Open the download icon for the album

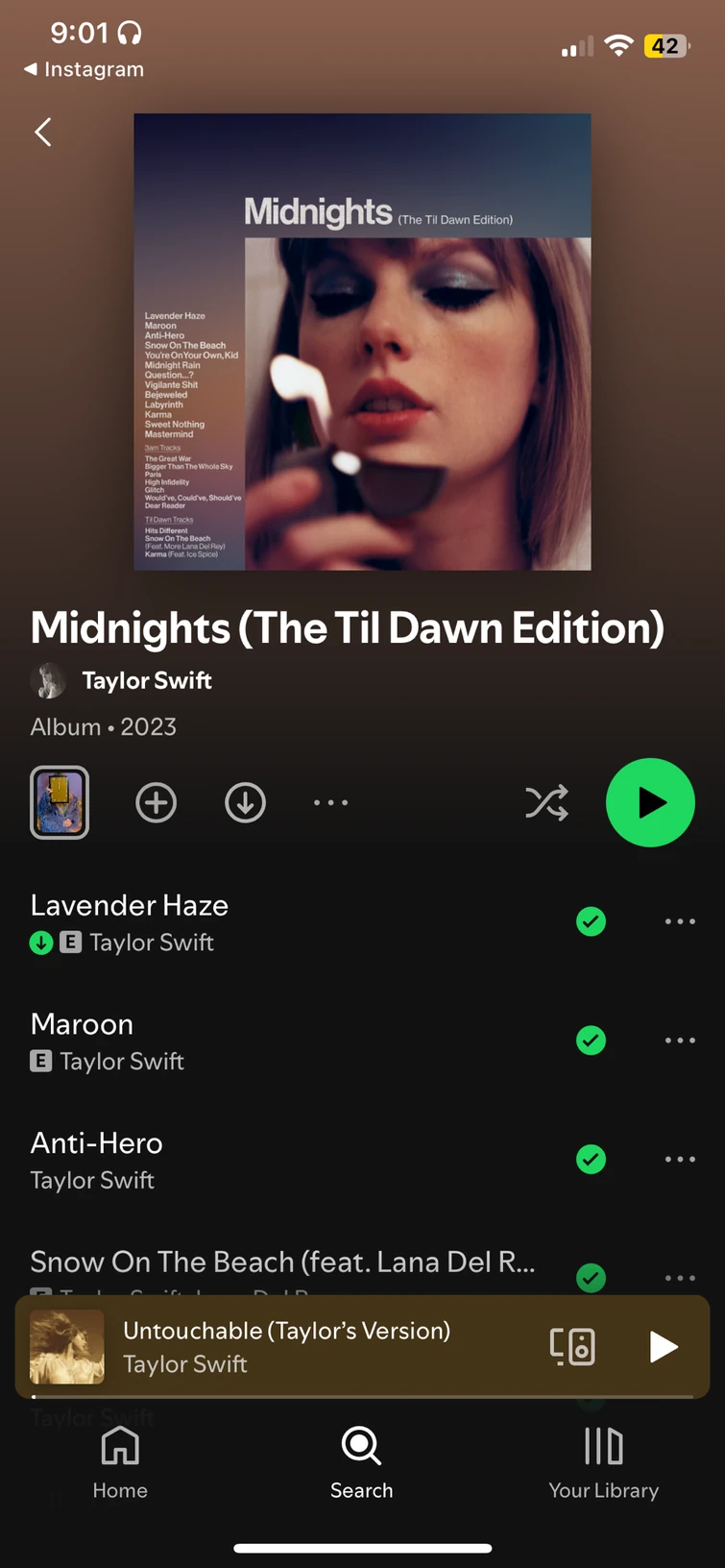coord(245,802)
